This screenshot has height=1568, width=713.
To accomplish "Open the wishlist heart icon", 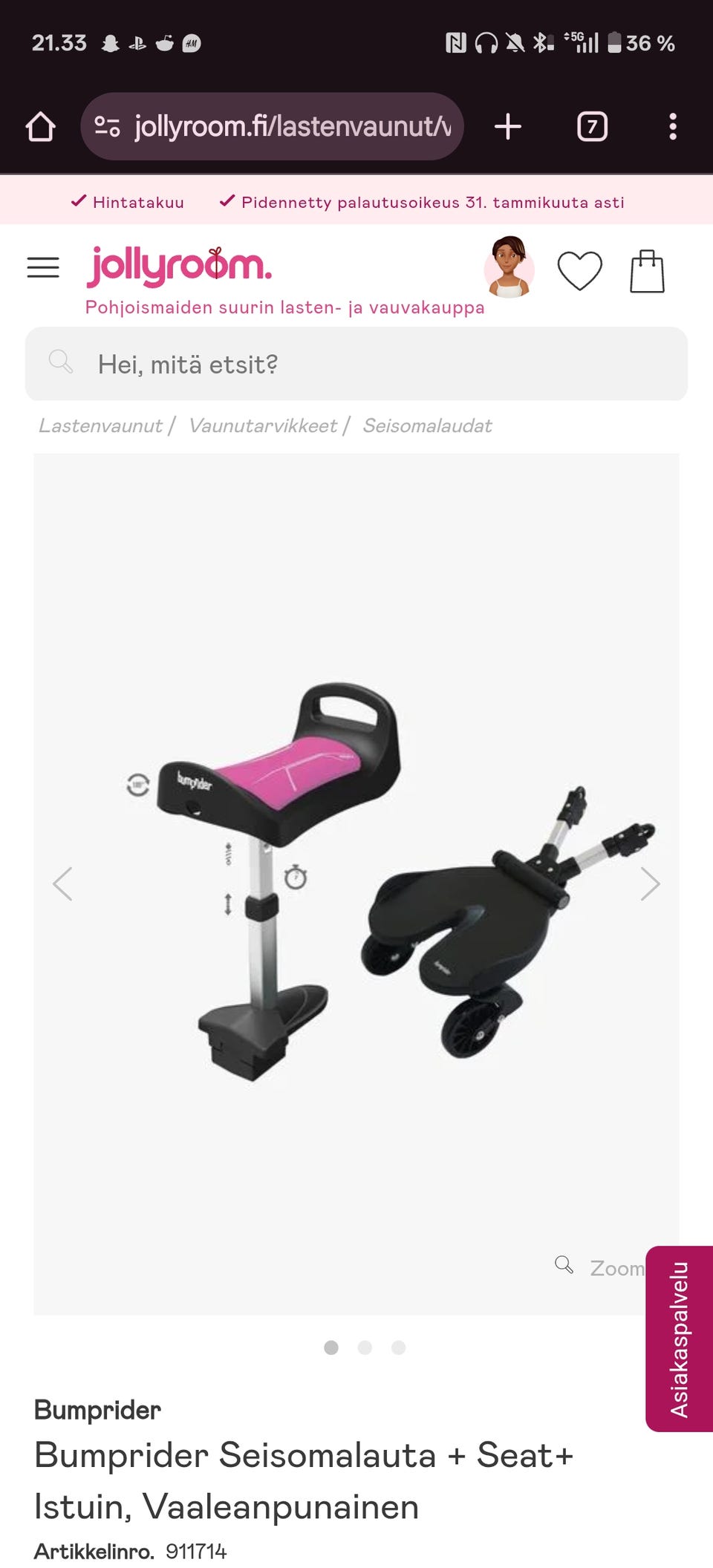I will (x=579, y=270).
